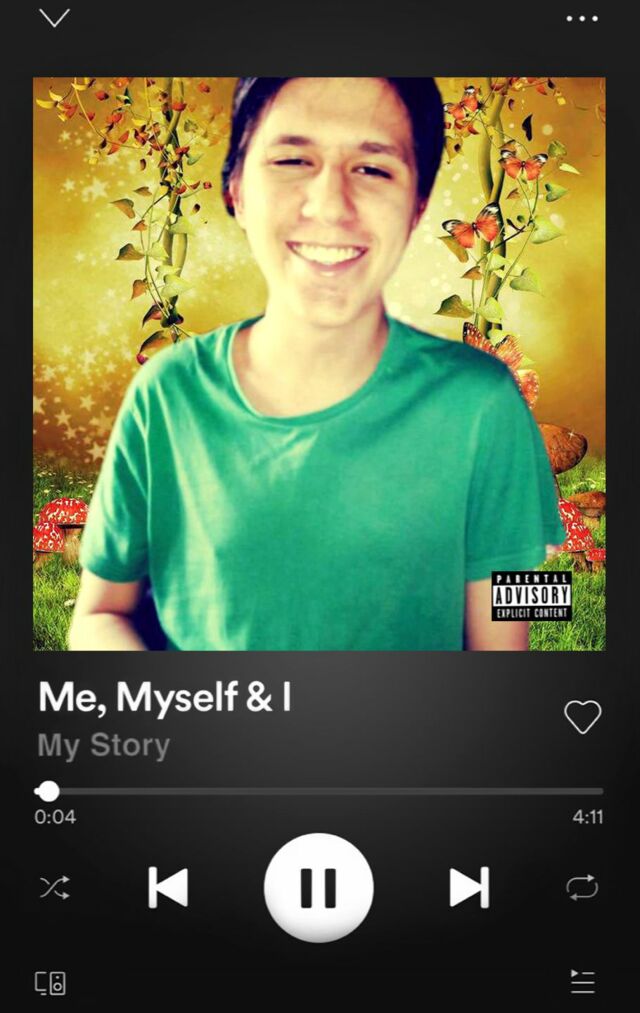Skip back to the previous track
This screenshot has height=1013, width=640.
pyautogui.click(x=168, y=887)
